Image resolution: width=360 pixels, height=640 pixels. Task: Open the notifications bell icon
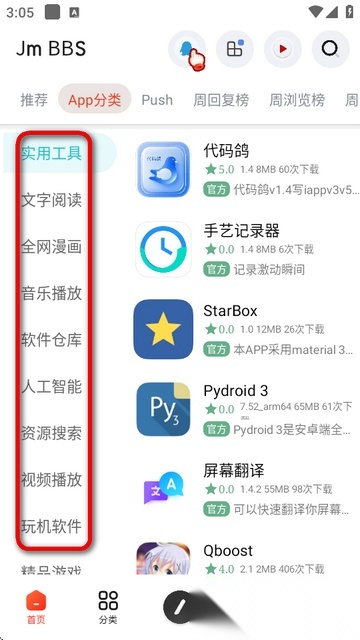pyautogui.click(x=187, y=49)
